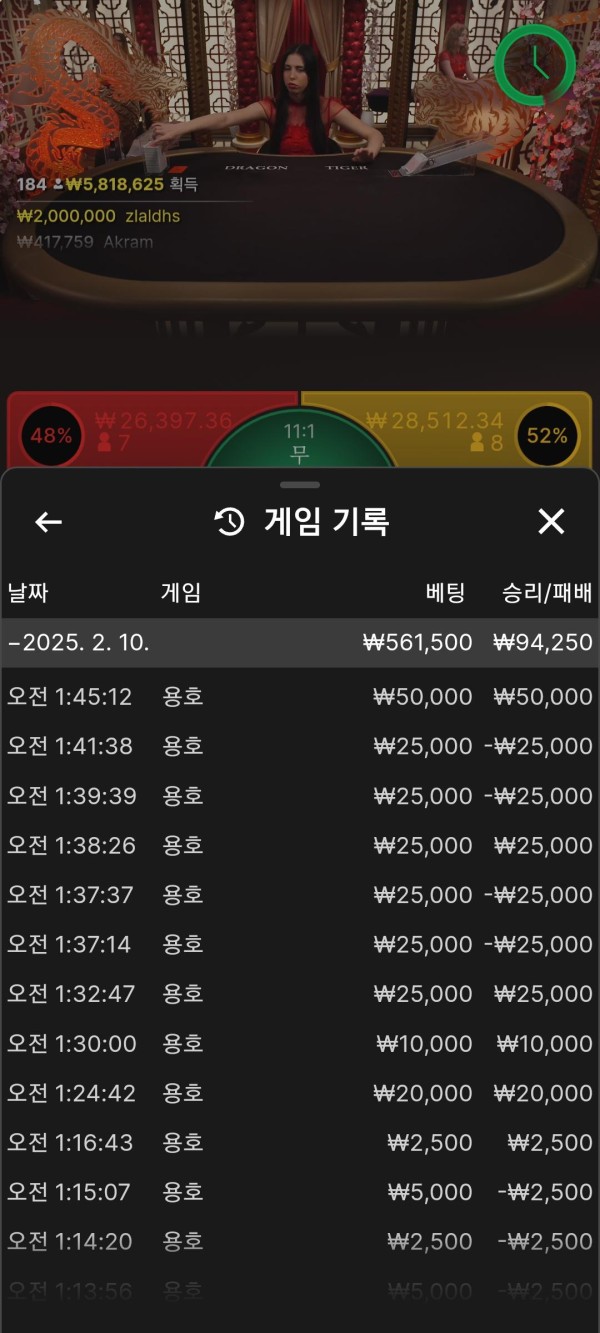This screenshot has height=1333, width=600.
Task: Select the 오전 1:32:47 history row
Action: click(x=300, y=994)
